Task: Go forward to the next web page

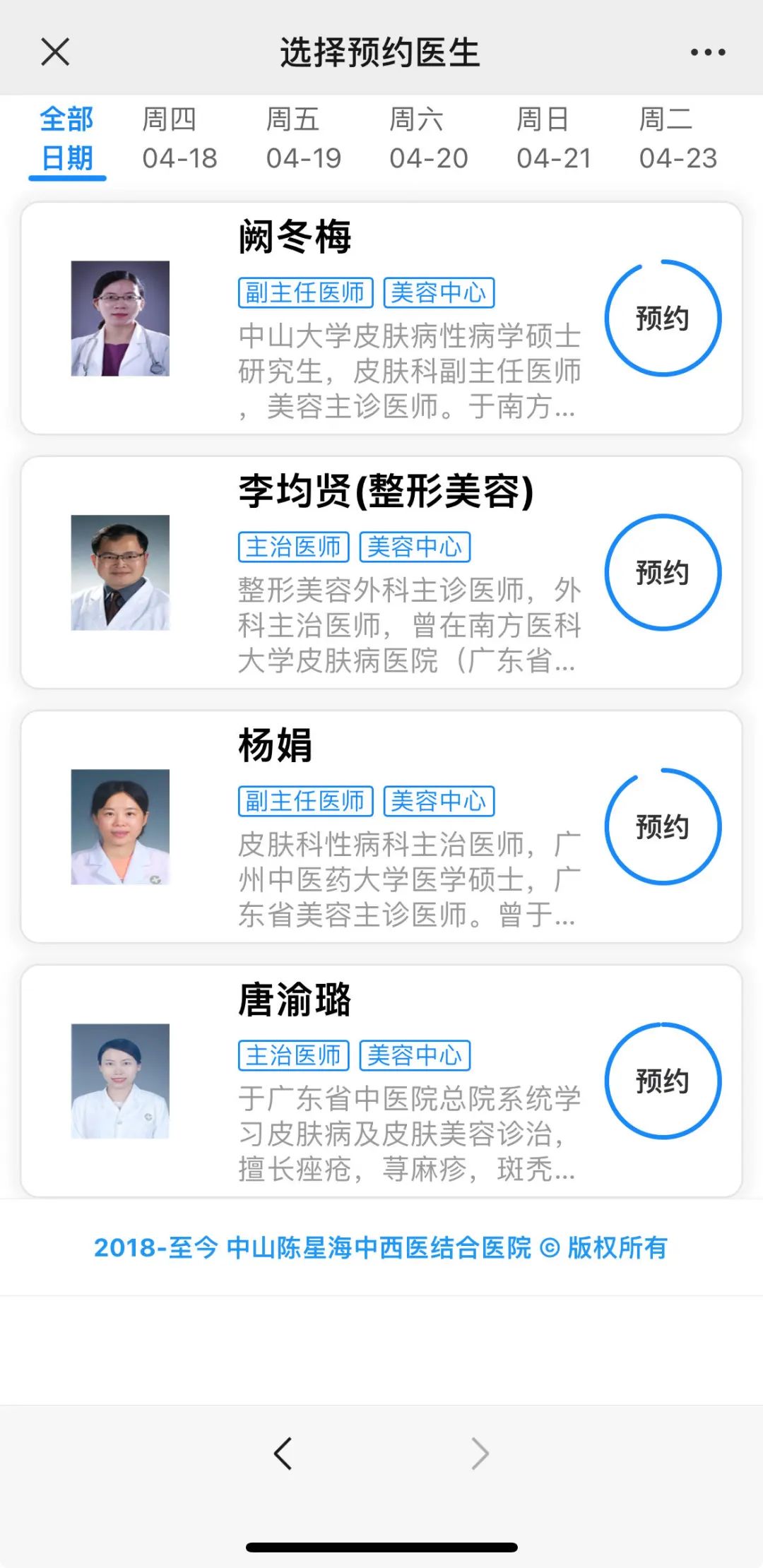Action: [x=480, y=1454]
